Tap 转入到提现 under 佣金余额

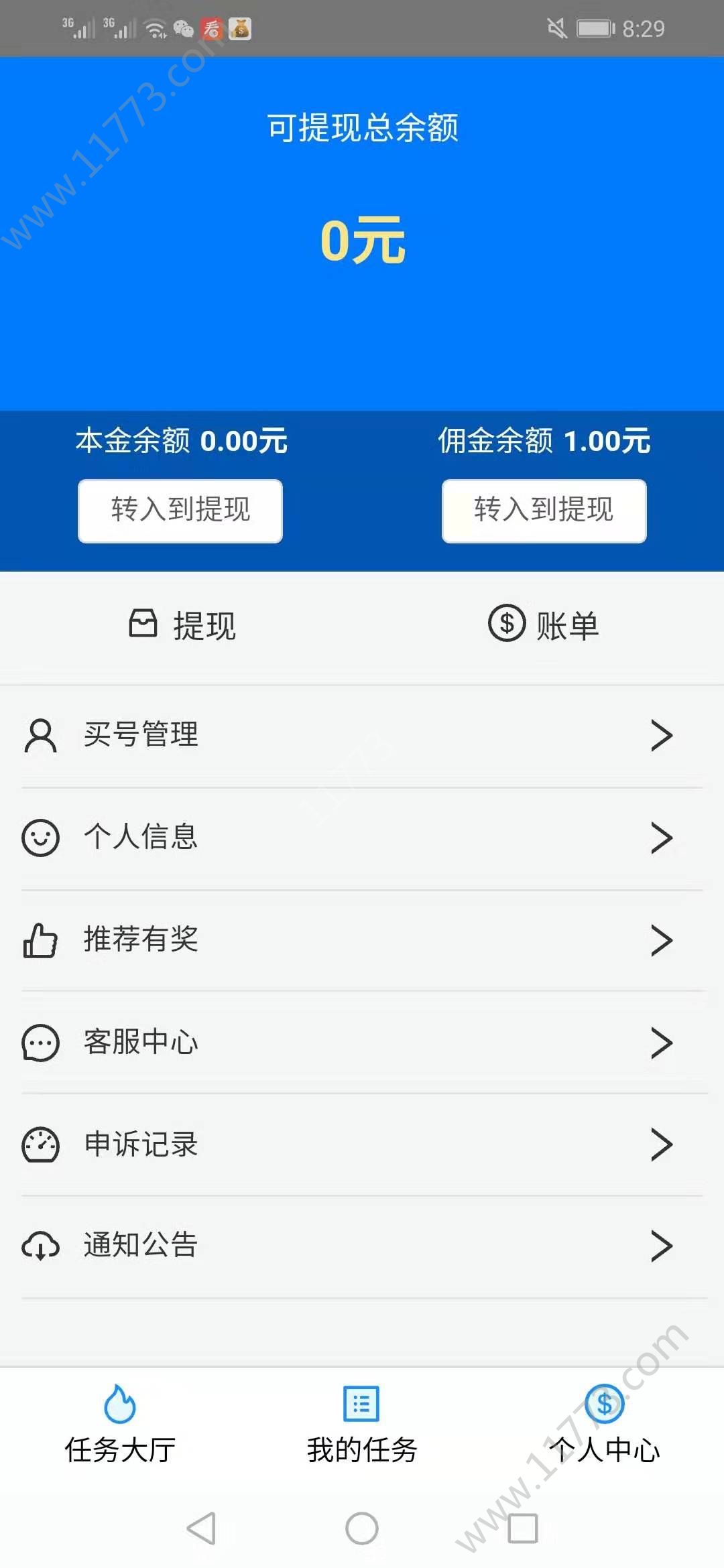(x=544, y=511)
